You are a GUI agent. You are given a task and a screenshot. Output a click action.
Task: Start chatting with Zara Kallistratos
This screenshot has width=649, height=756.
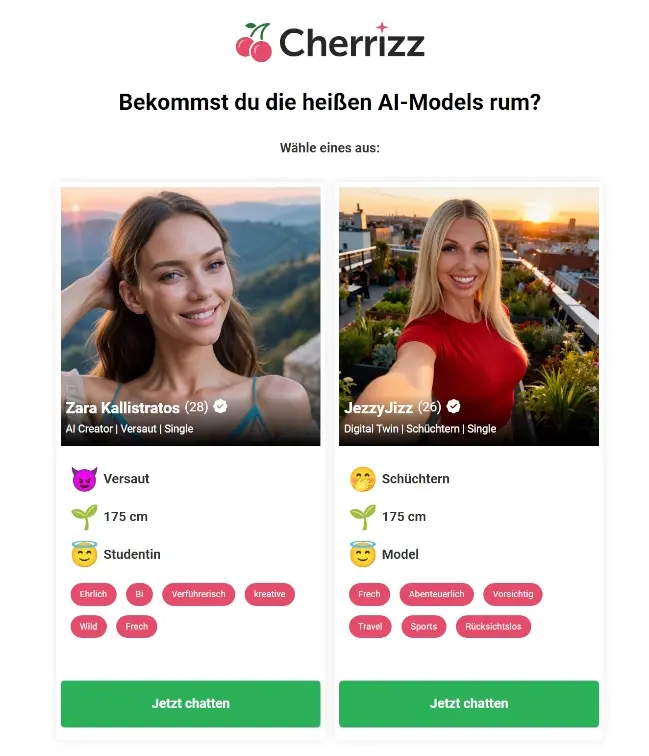pos(190,703)
